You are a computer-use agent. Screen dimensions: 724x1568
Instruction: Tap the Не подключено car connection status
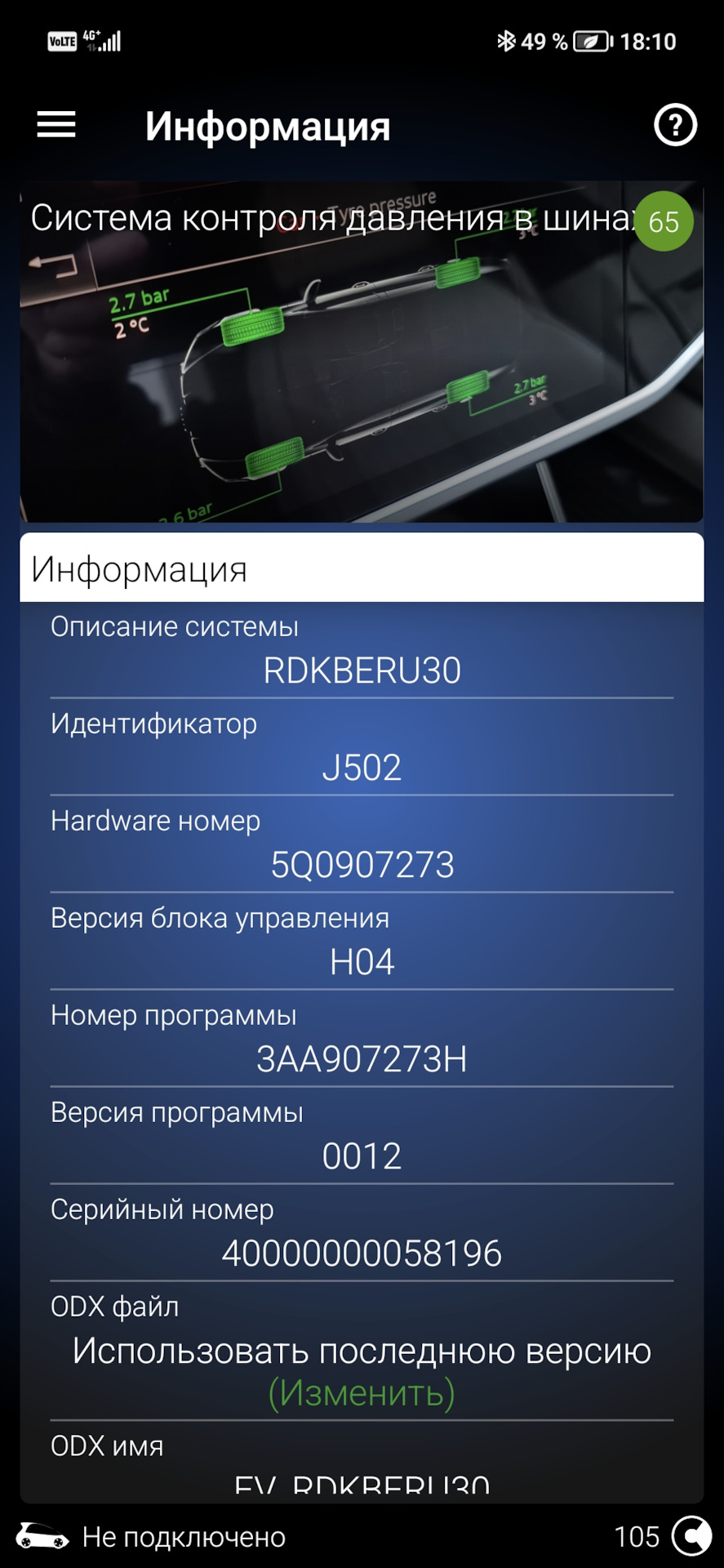152,1537
